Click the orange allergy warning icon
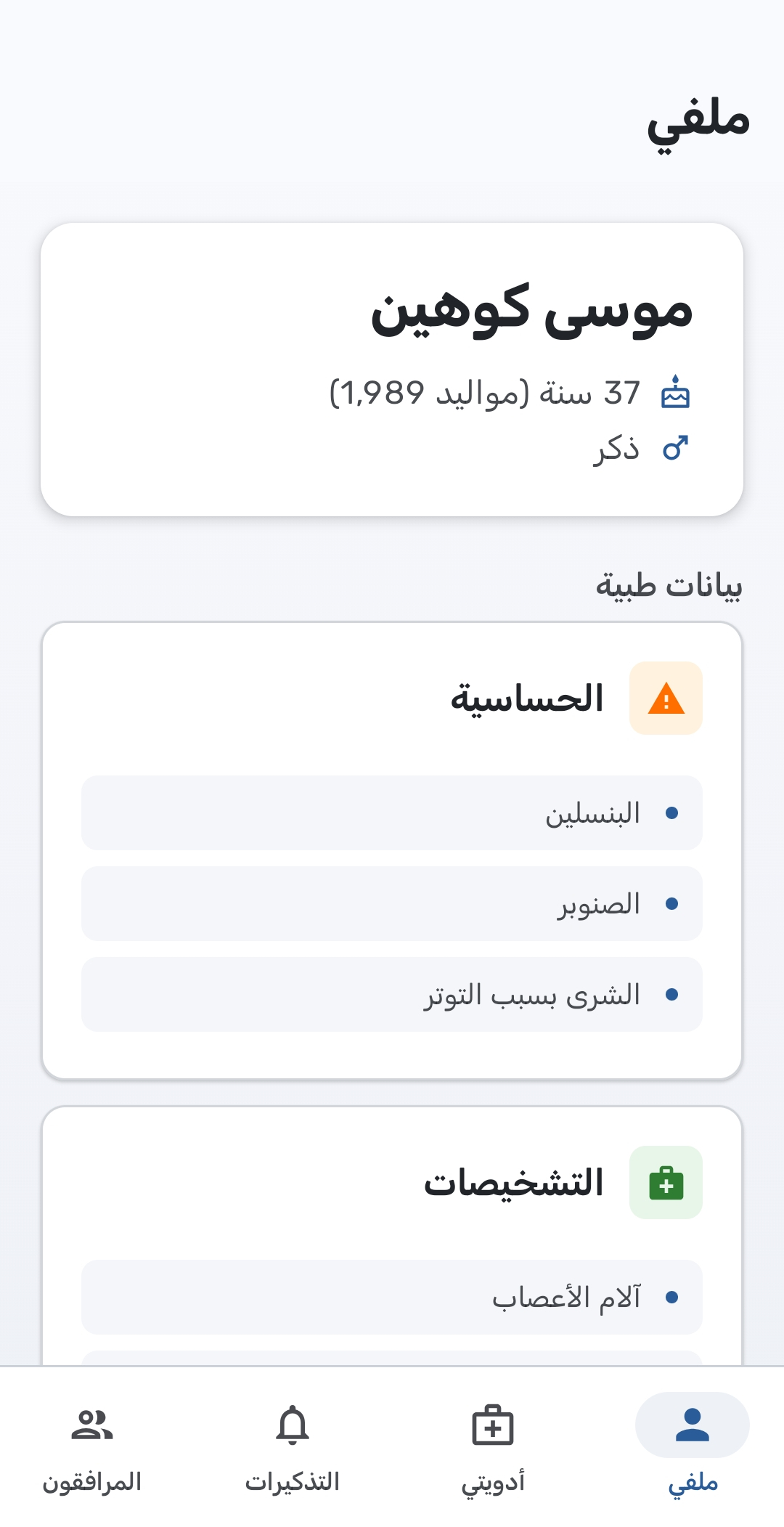Screen dimensions: 784x1527 tap(666, 699)
